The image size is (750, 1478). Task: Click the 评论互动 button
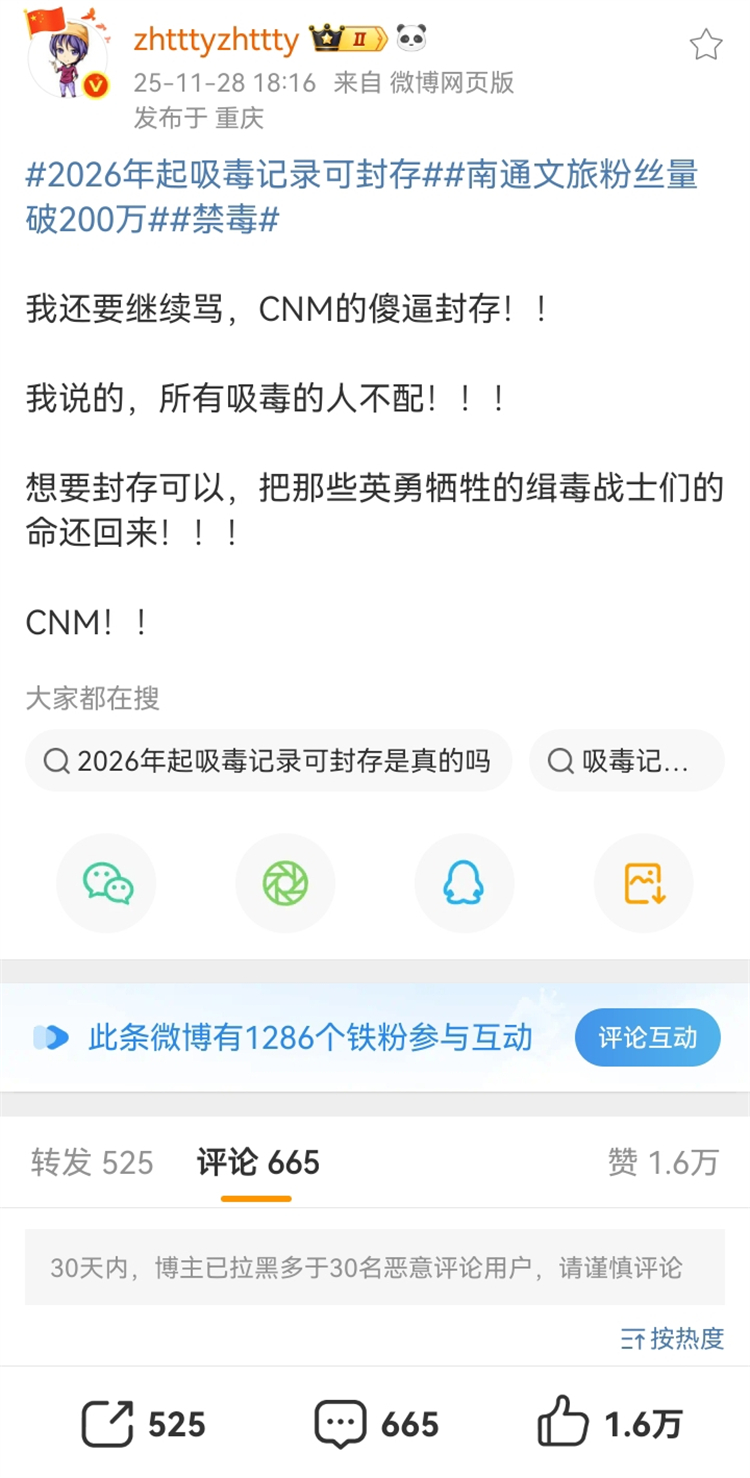pyautogui.click(x=647, y=1037)
